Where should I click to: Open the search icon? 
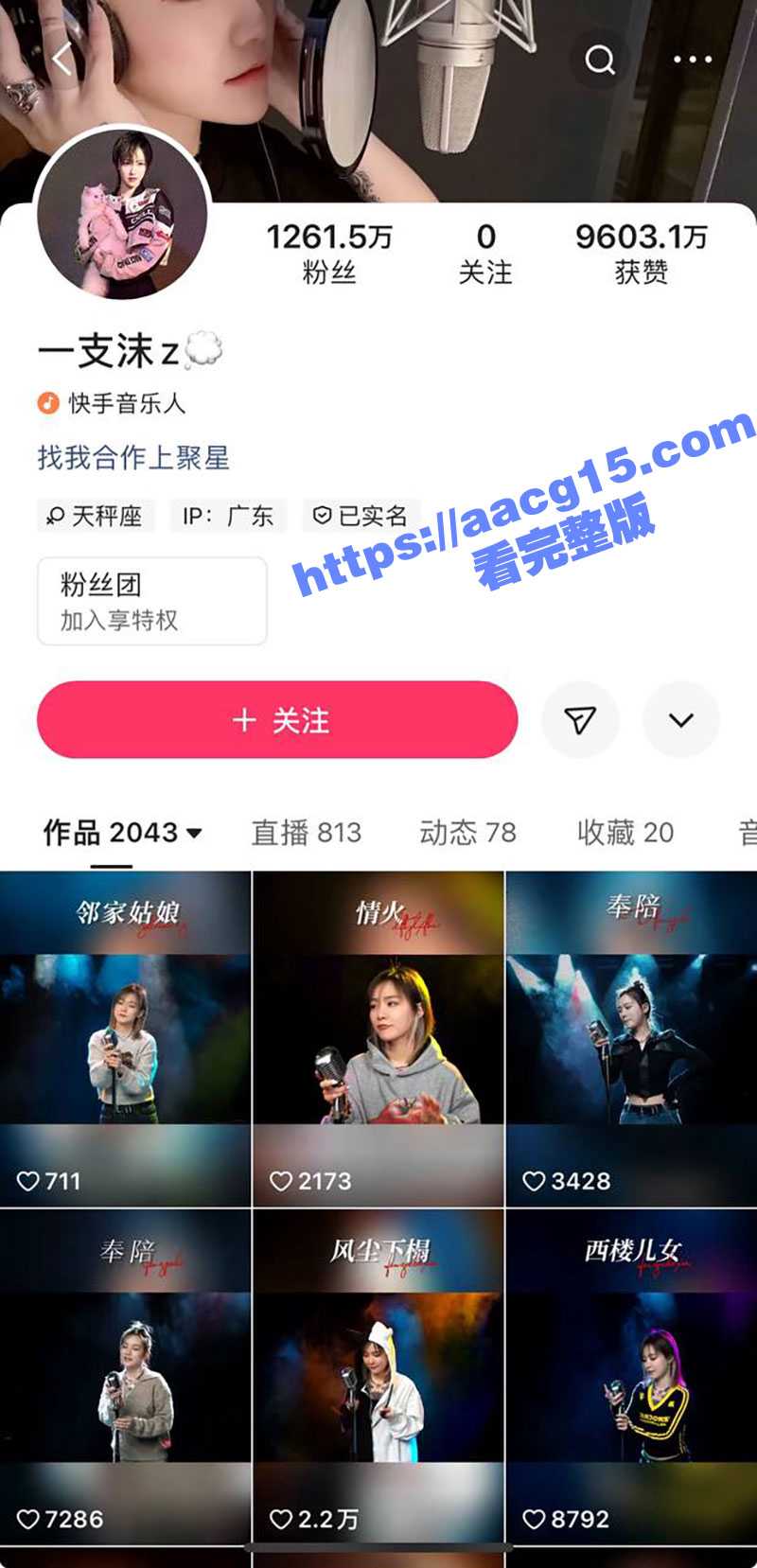click(x=600, y=60)
